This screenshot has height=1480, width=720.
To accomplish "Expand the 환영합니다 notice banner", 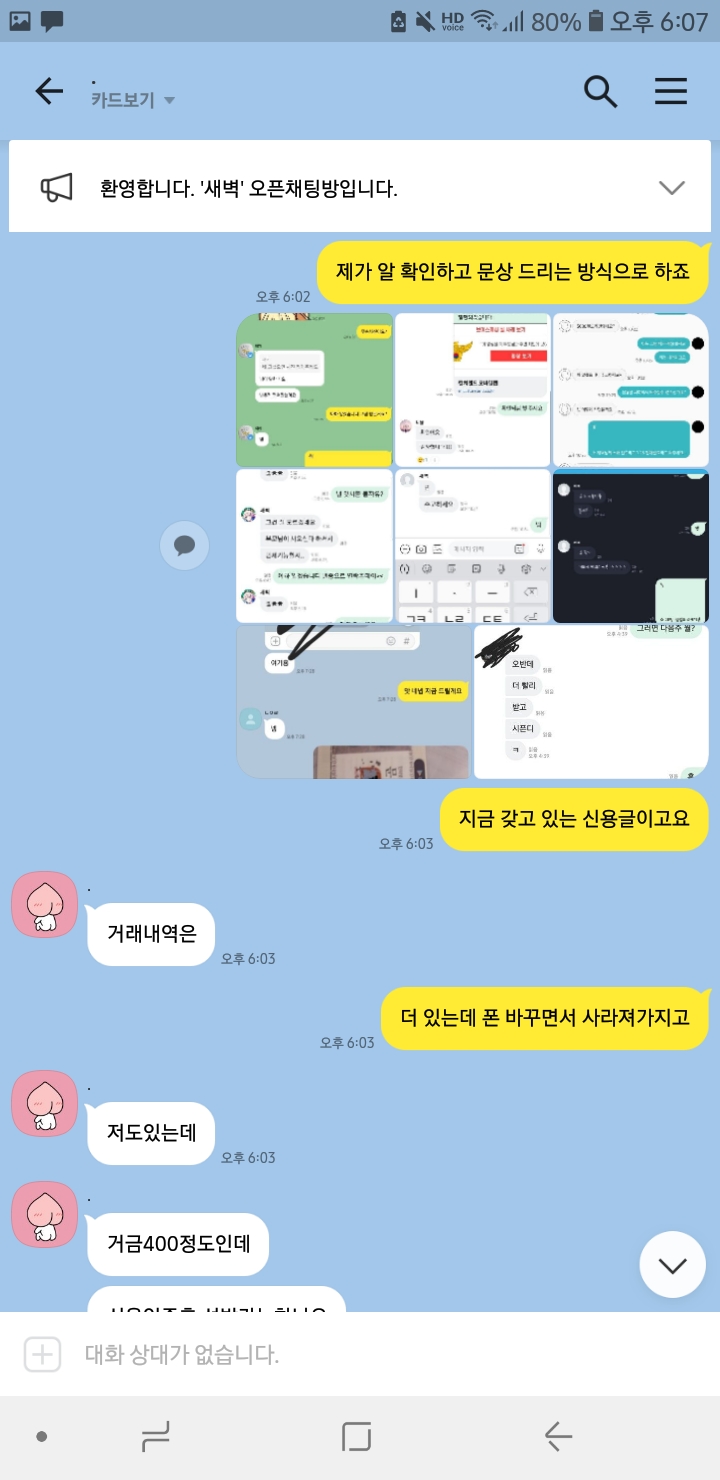I will (671, 187).
